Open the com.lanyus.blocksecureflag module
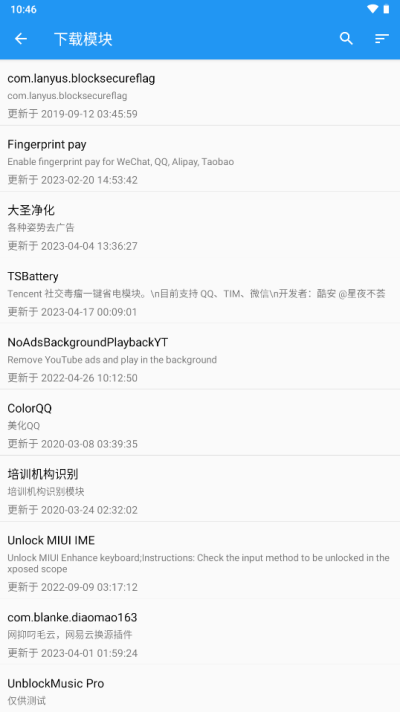The image size is (400, 712). (x=200, y=93)
